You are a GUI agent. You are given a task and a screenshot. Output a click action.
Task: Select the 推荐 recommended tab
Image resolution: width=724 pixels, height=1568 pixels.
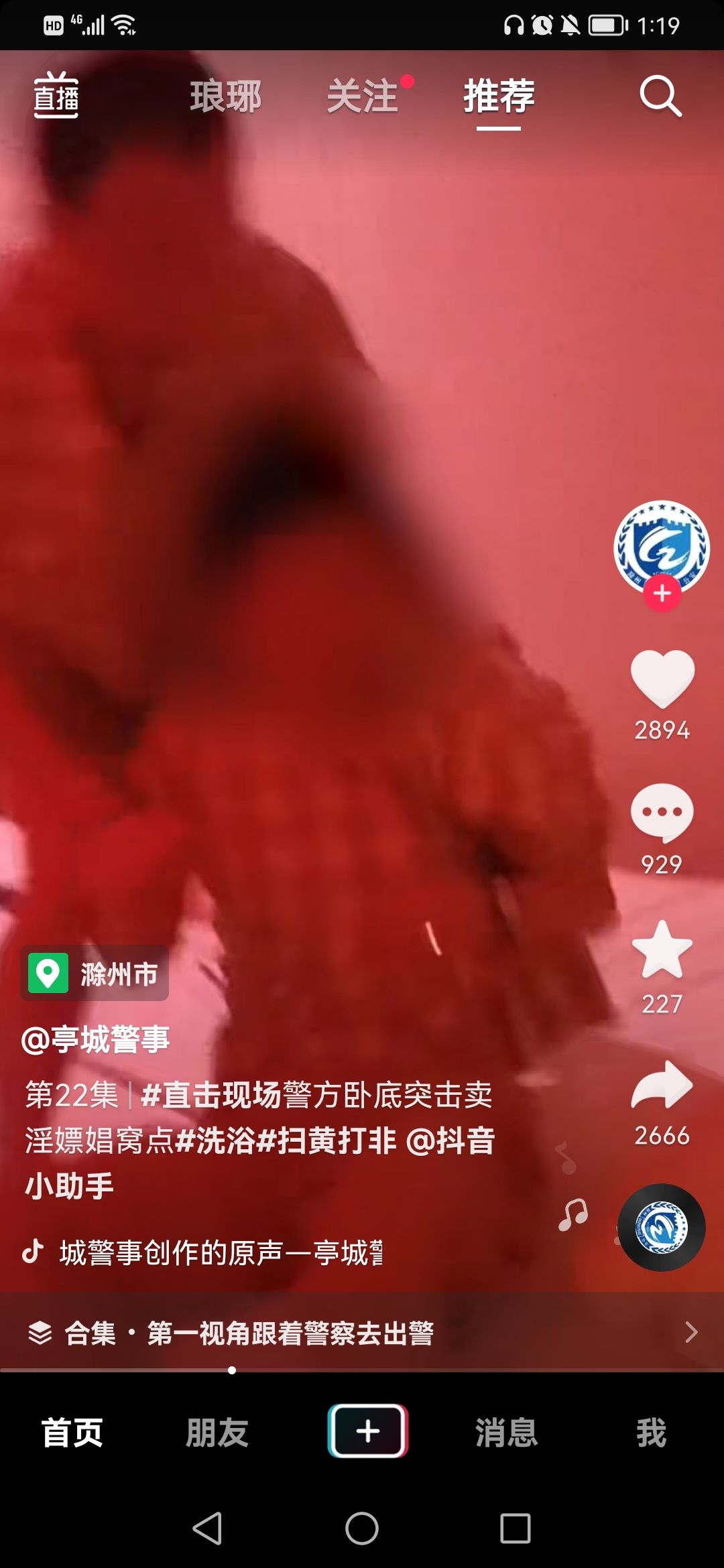pos(499,96)
